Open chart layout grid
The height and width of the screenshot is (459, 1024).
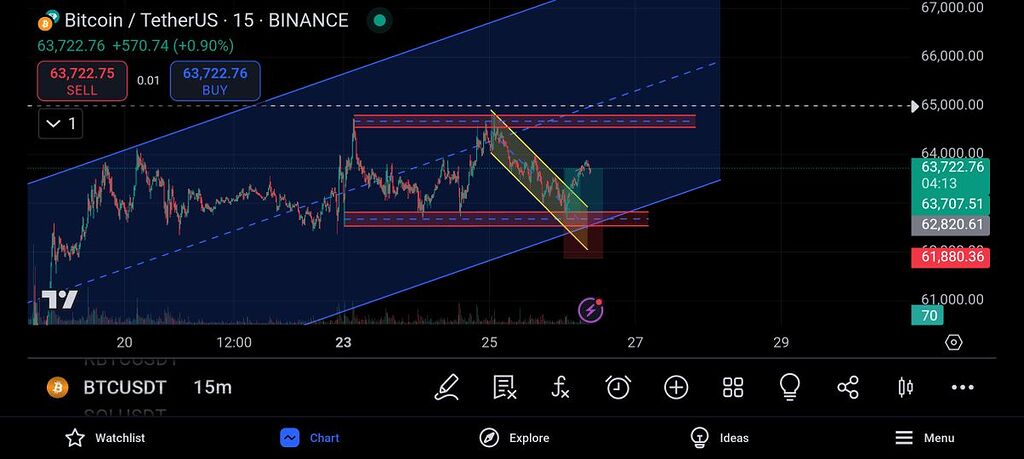click(733, 387)
